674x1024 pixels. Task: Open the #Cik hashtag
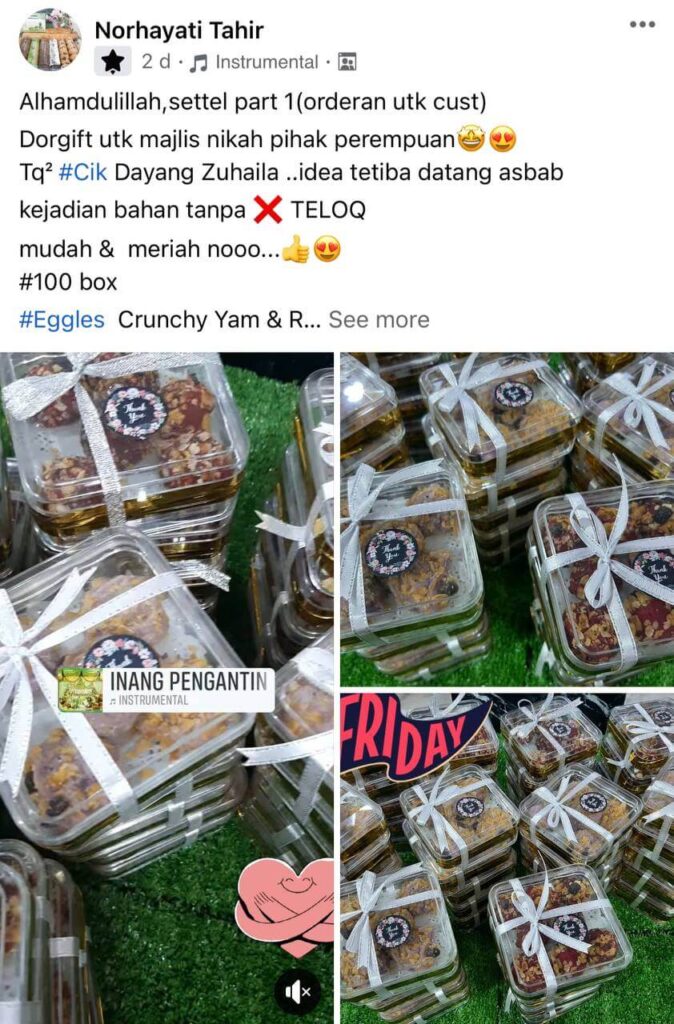click(x=83, y=172)
